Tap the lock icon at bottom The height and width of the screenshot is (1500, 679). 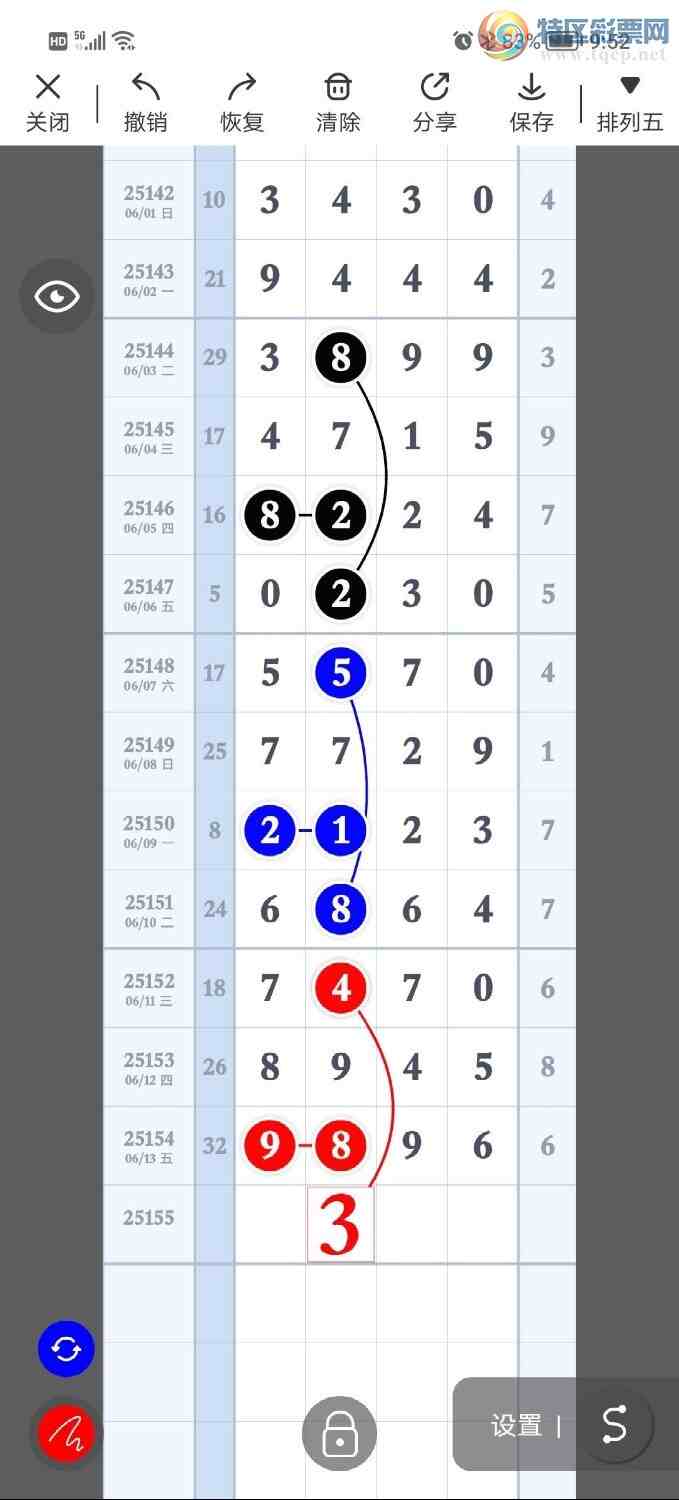339,1435
